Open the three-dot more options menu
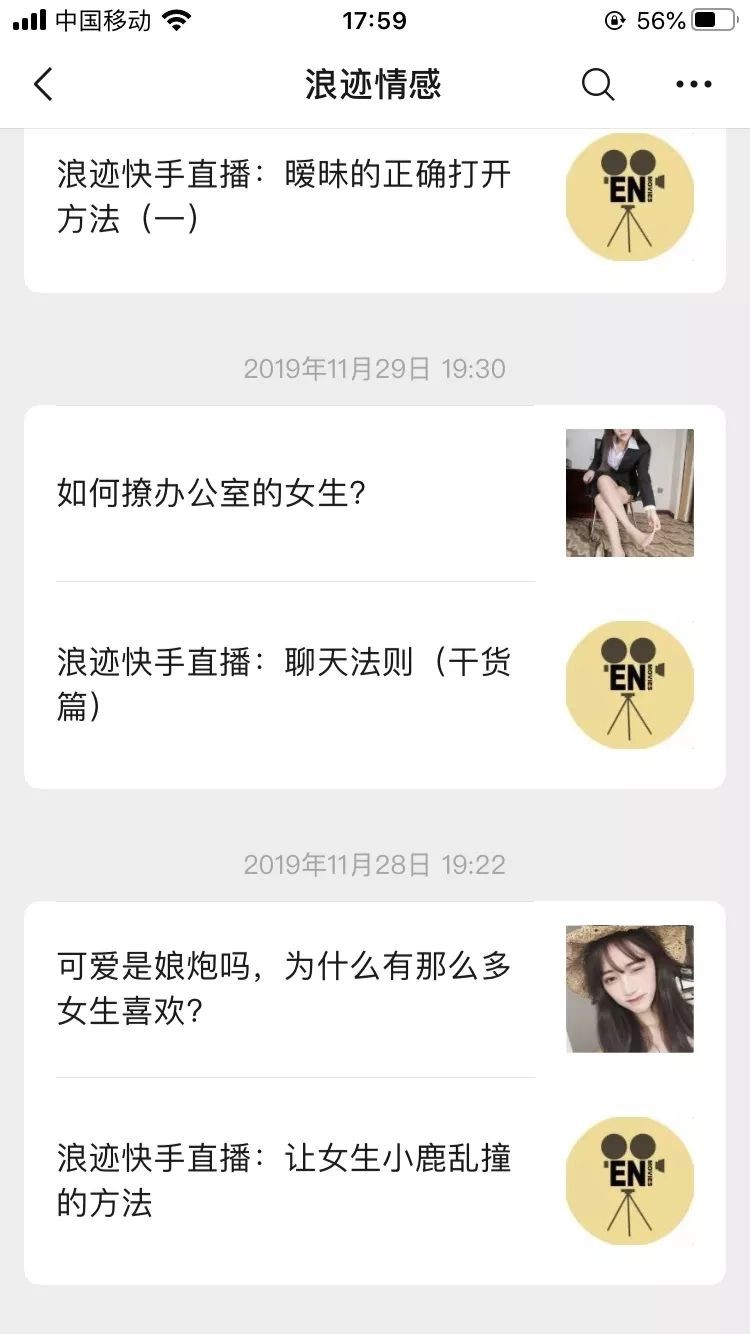750x1334 pixels. (x=693, y=85)
